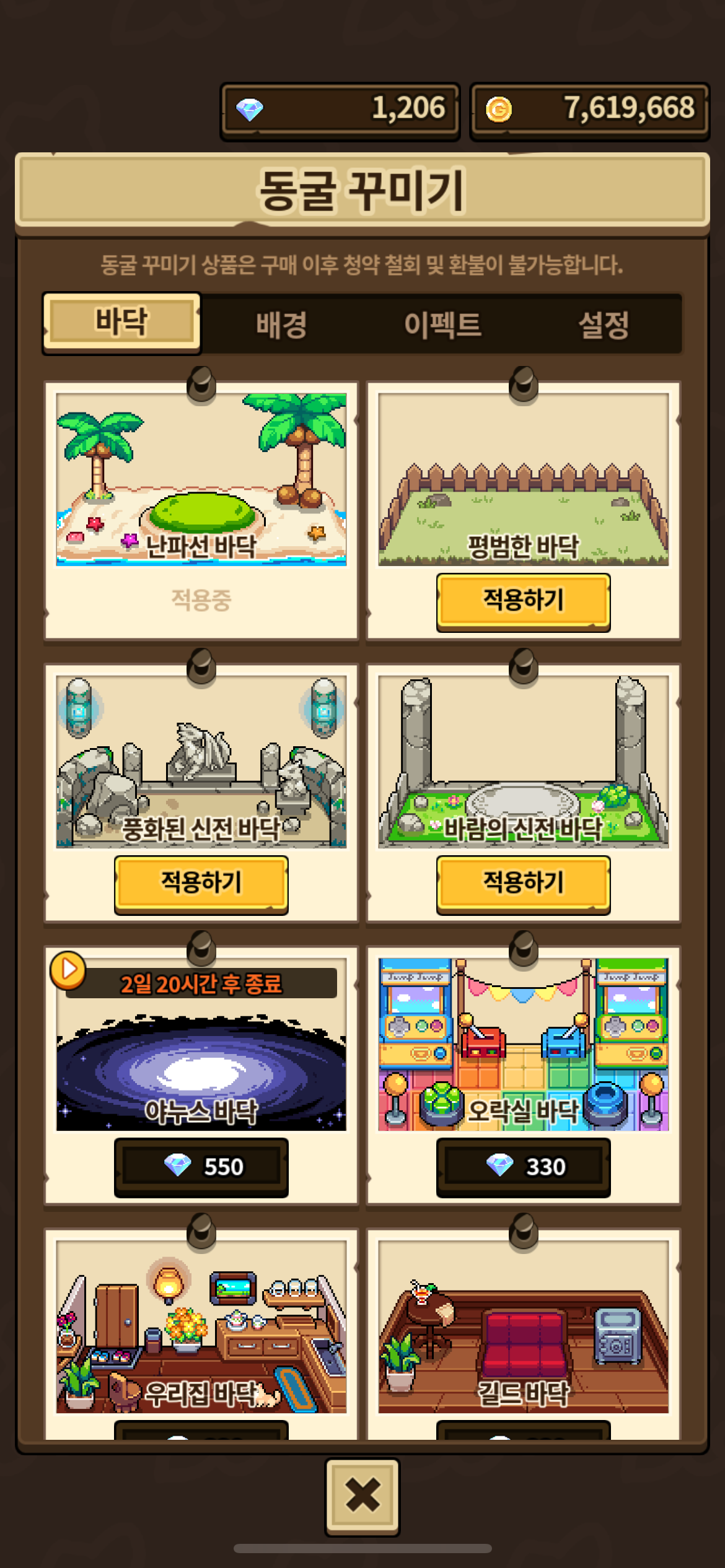Purchase 오락실 바닥 for 330 gems
Image resolution: width=725 pixels, height=1568 pixels.
(523, 1167)
